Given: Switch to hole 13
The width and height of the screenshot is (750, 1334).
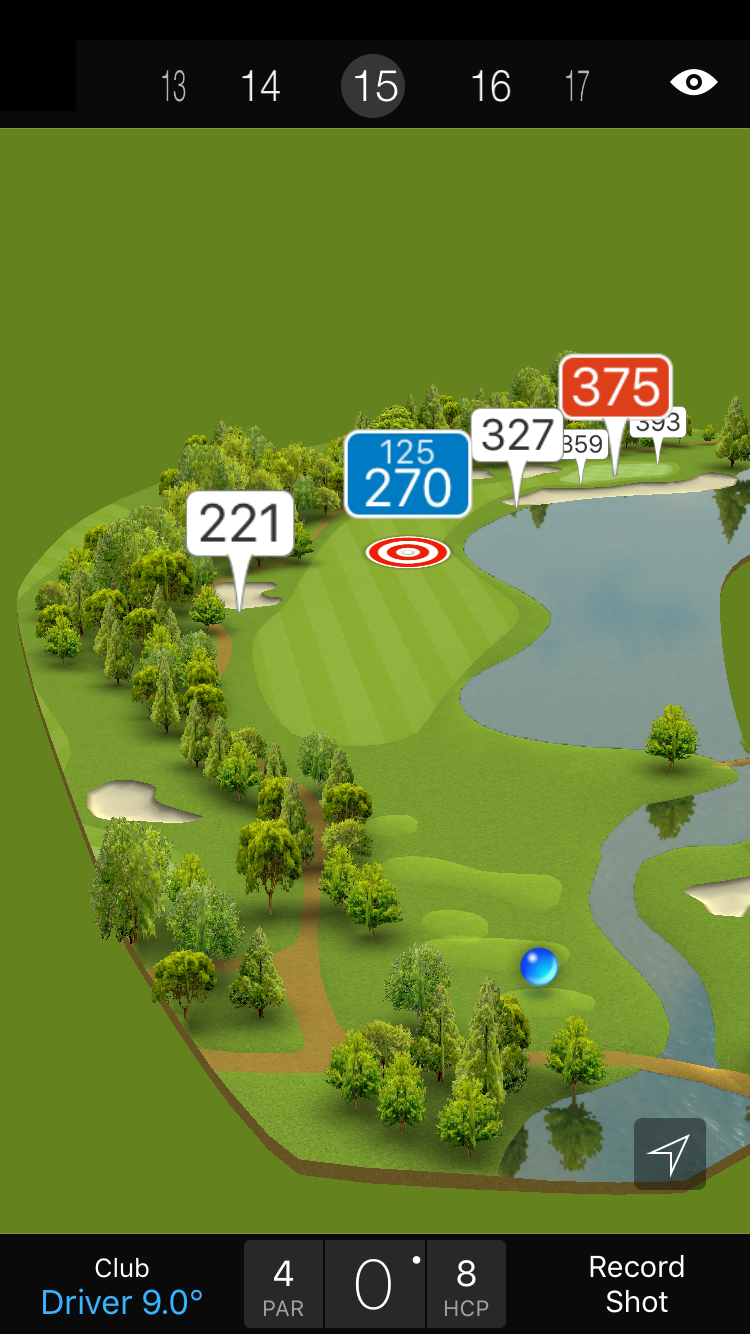Looking at the screenshot, I should tap(173, 86).
